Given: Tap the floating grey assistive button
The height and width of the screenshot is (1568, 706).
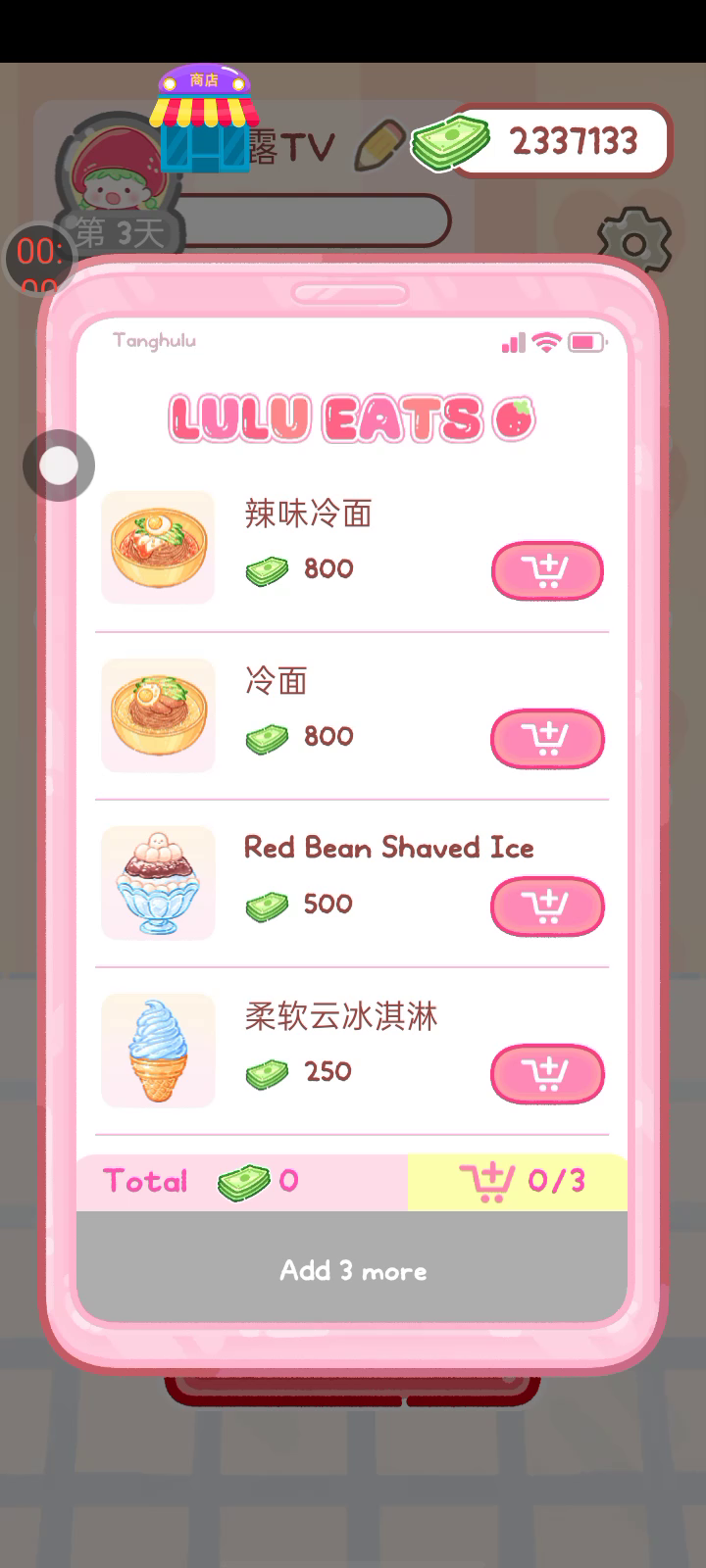Looking at the screenshot, I should coord(59,465).
